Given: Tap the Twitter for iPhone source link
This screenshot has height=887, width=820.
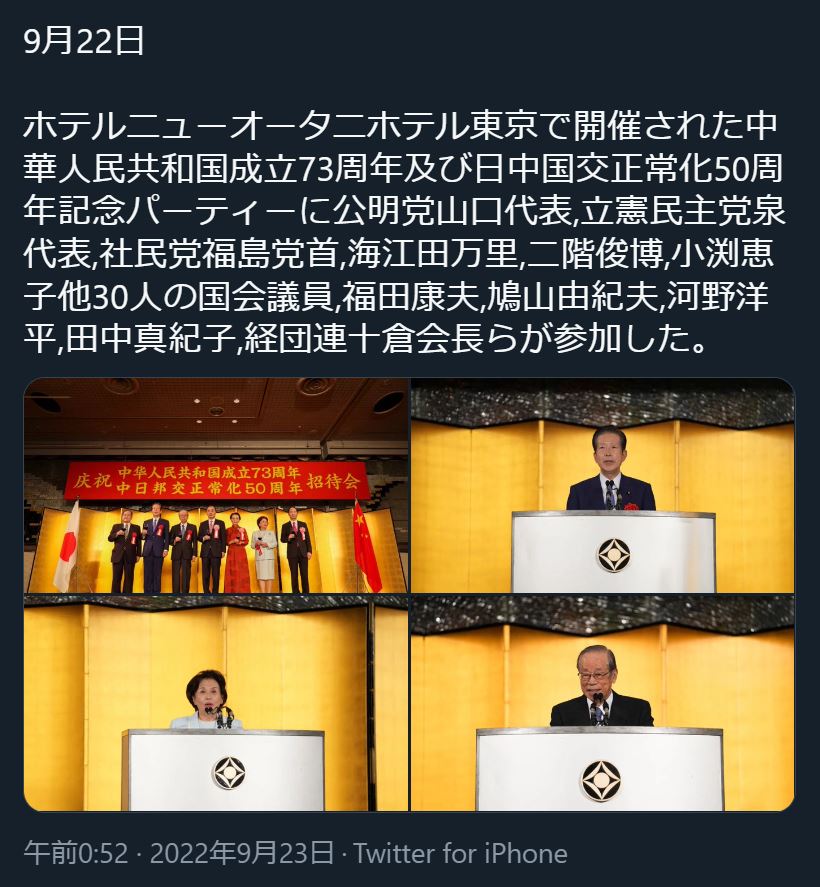Looking at the screenshot, I should [x=460, y=853].
